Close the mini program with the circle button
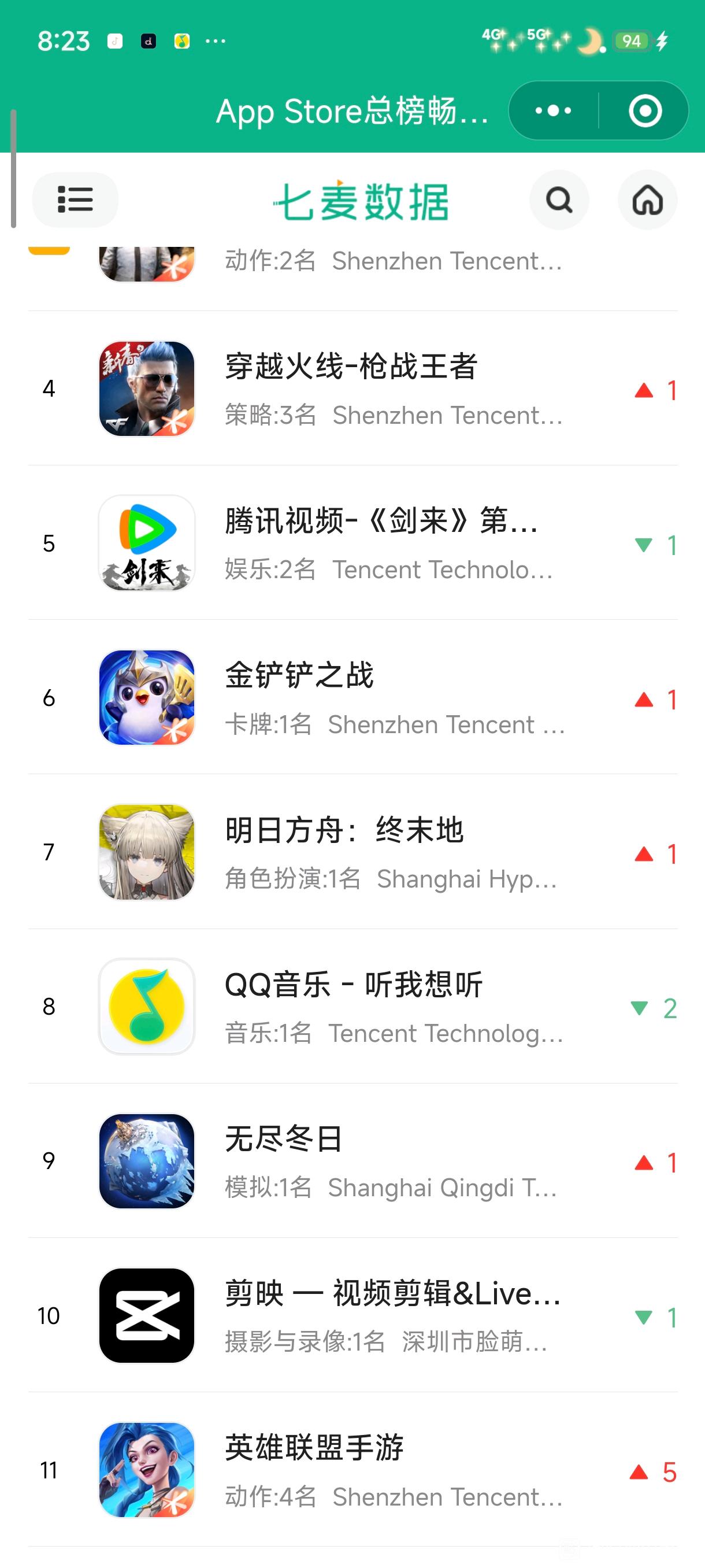This screenshot has height=1568, width=705. click(645, 111)
